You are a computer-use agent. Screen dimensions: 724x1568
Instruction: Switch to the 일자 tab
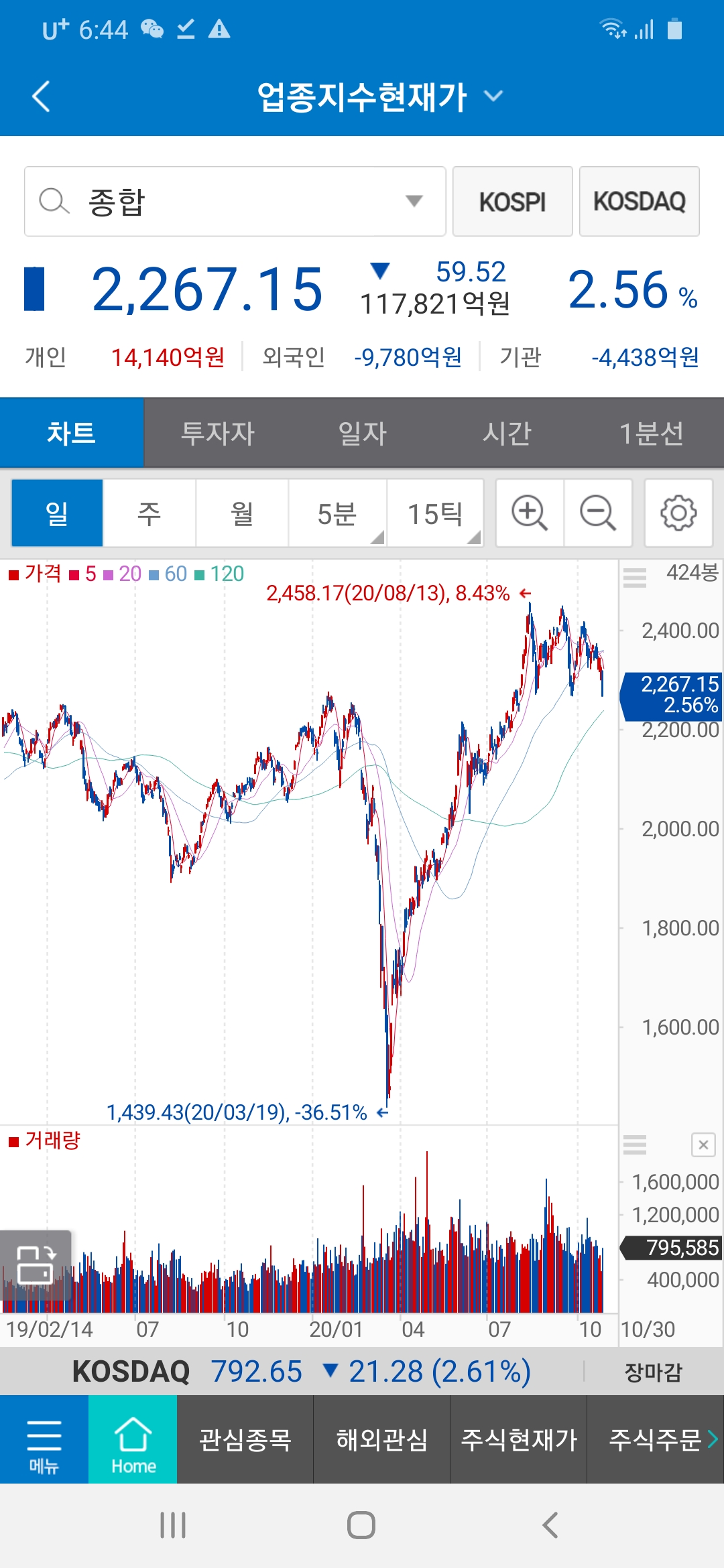pos(362,433)
